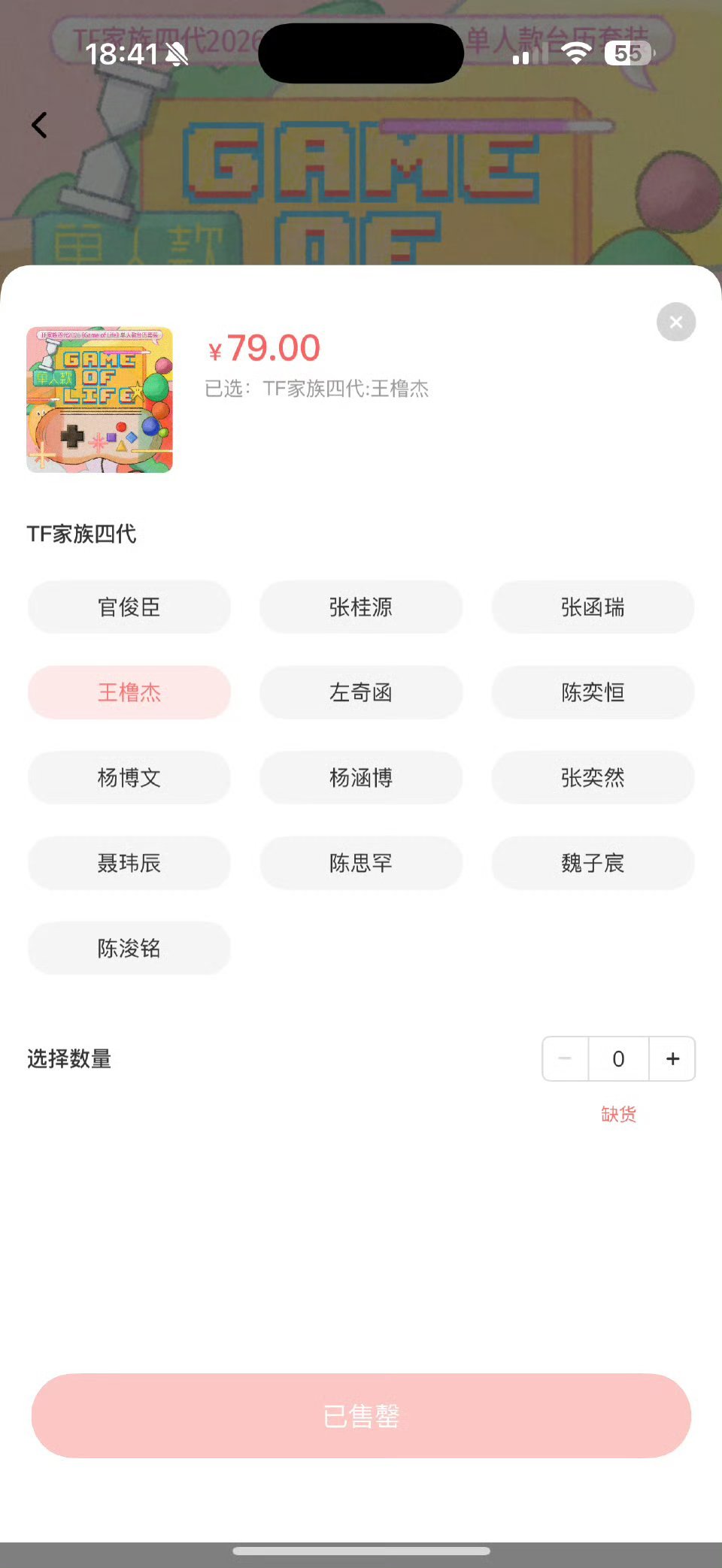
Task: Pick the 张函瑞 option
Action: [x=593, y=607]
